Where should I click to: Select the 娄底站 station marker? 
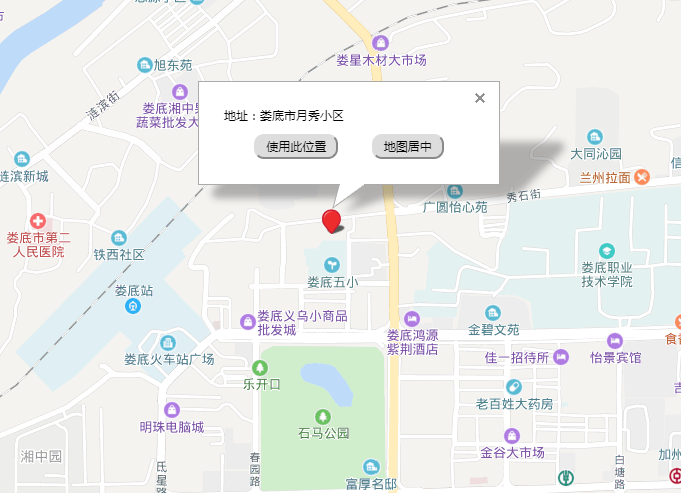(x=134, y=306)
